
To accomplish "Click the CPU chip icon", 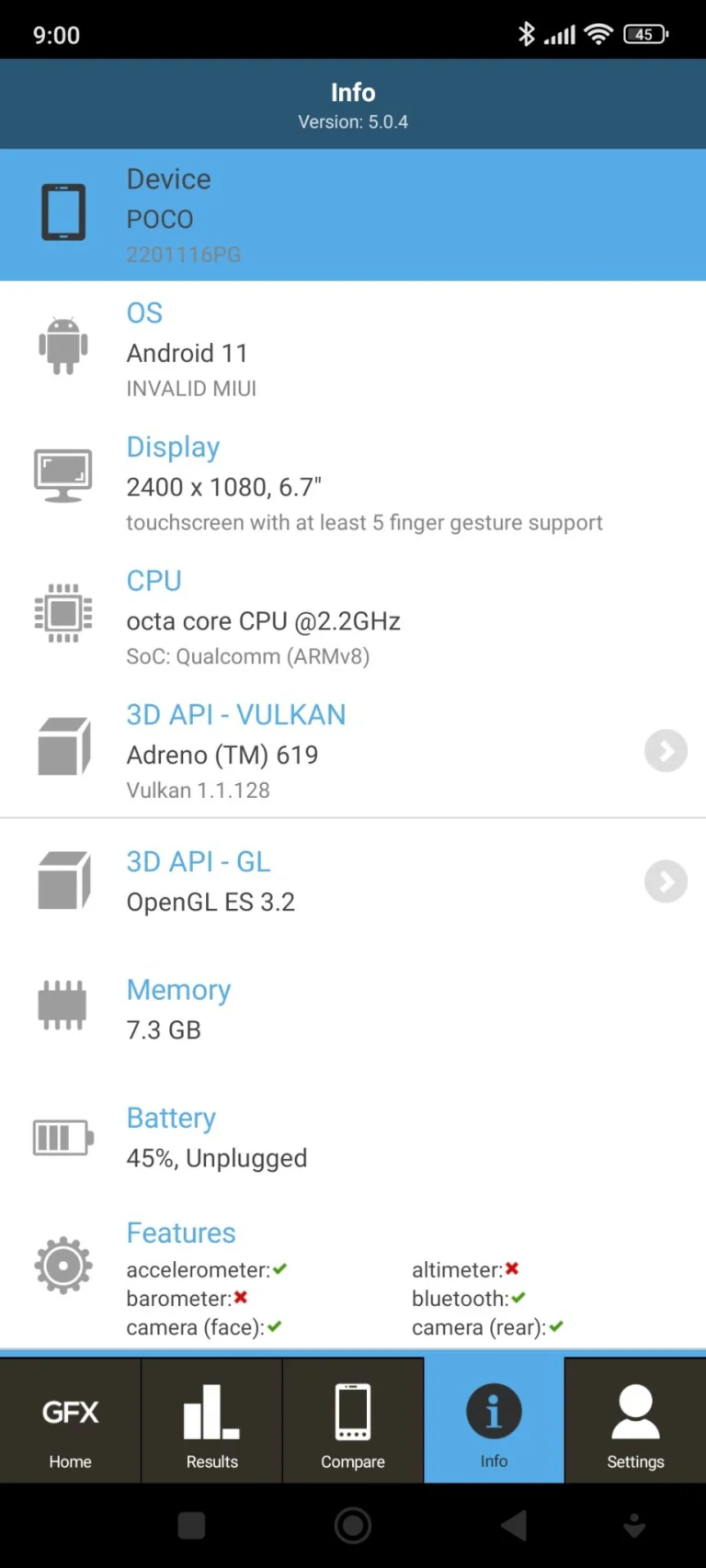I will (x=63, y=612).
